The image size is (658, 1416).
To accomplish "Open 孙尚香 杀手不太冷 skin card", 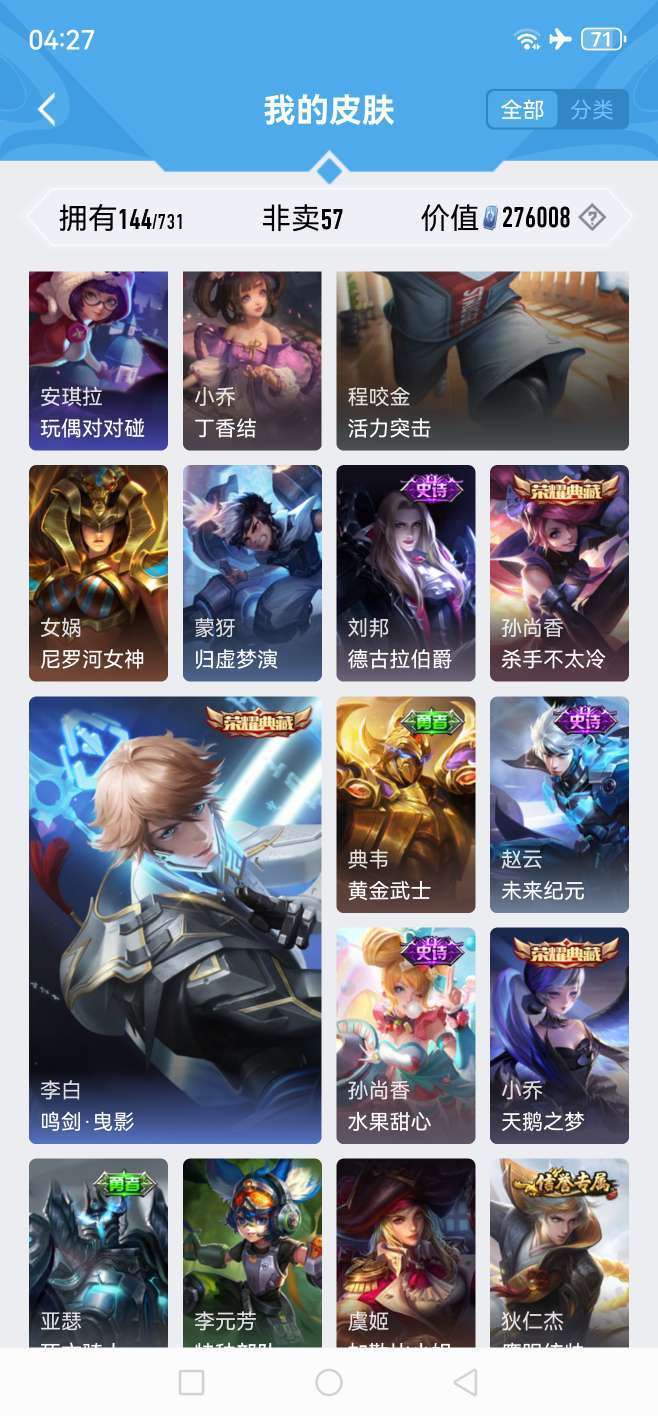I will 559,572.
